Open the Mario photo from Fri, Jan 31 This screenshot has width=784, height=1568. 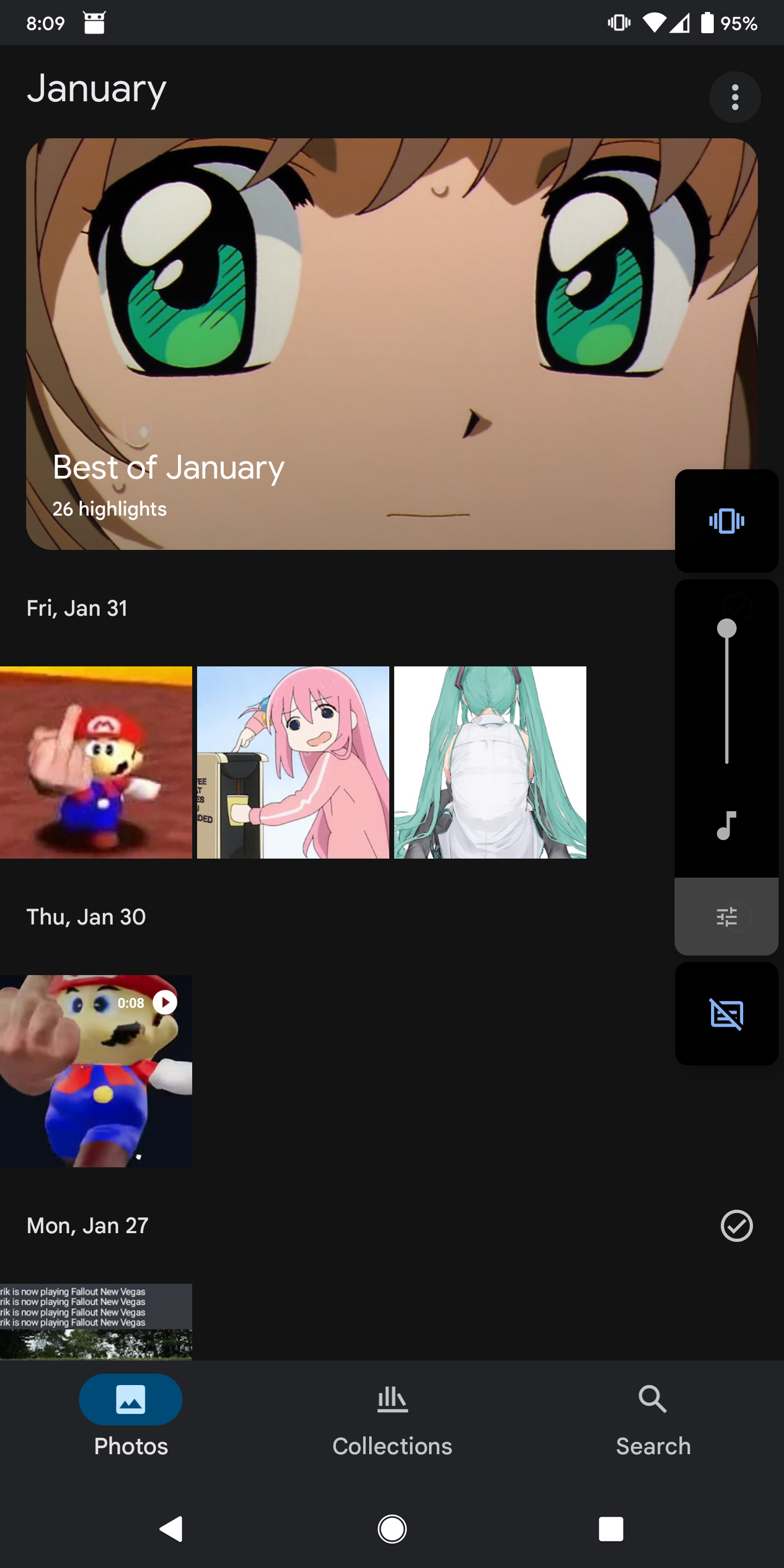pos(96,762)
